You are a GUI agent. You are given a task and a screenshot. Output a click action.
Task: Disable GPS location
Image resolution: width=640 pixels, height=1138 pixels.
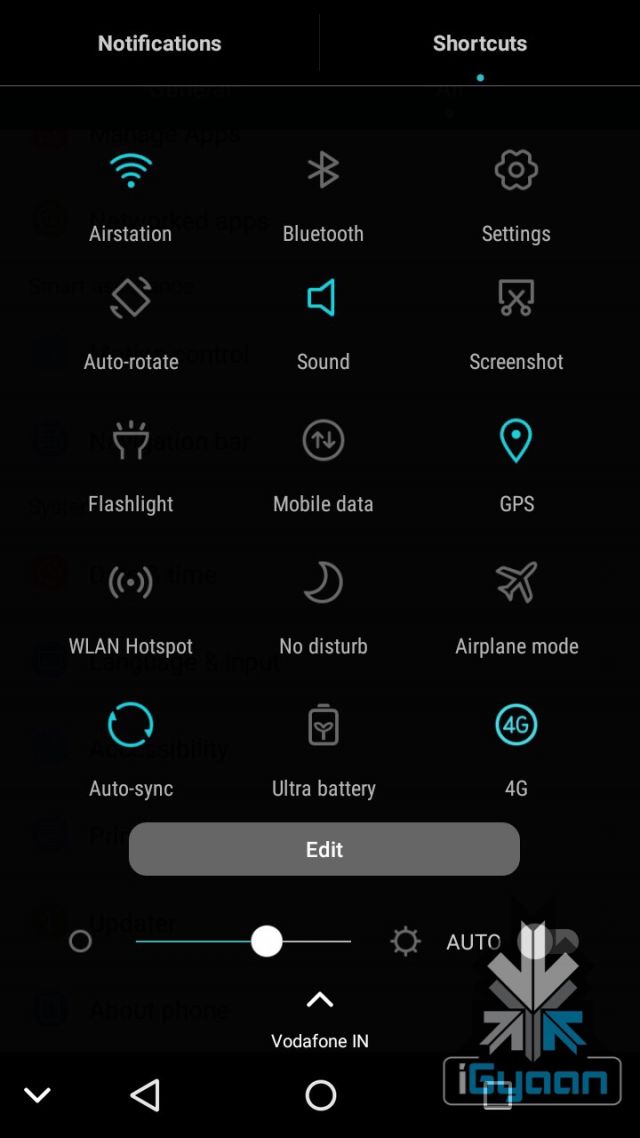coord(516,441)
